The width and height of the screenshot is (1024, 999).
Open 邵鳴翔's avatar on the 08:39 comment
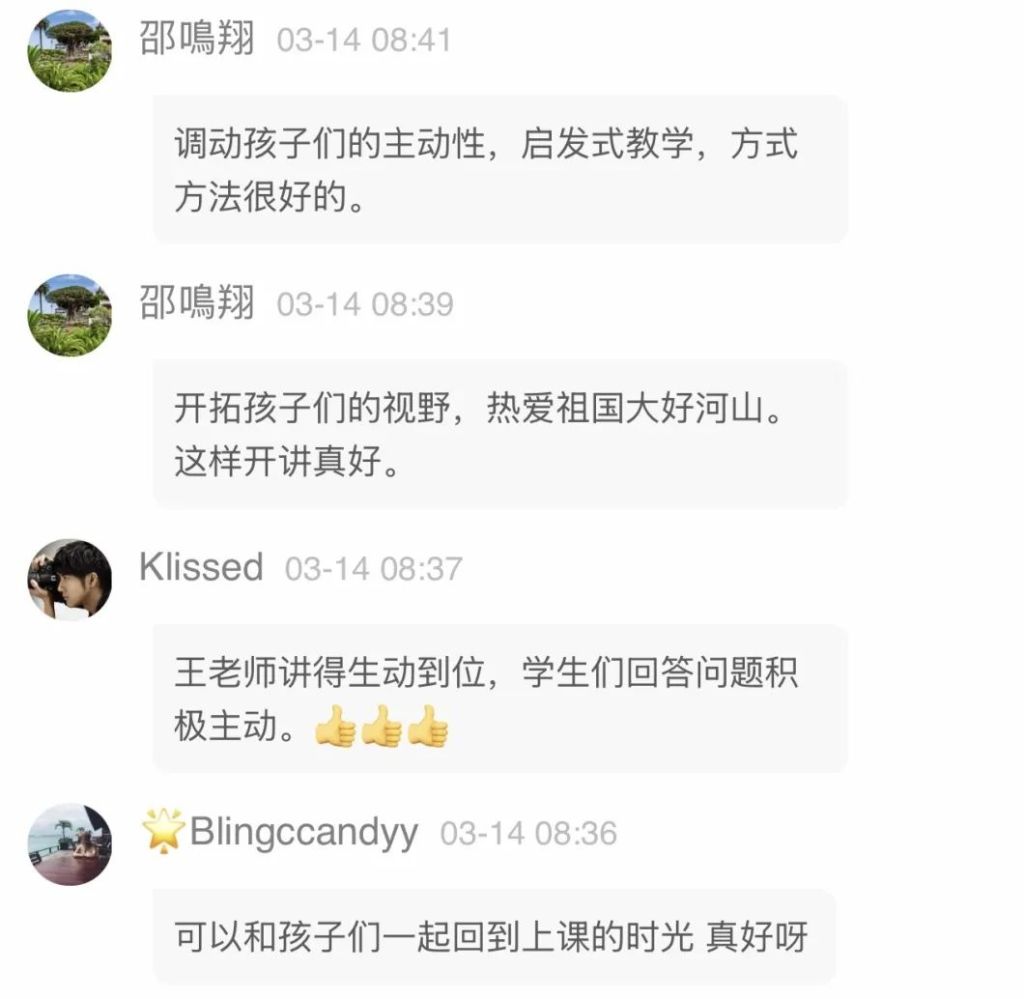(69, 315)
